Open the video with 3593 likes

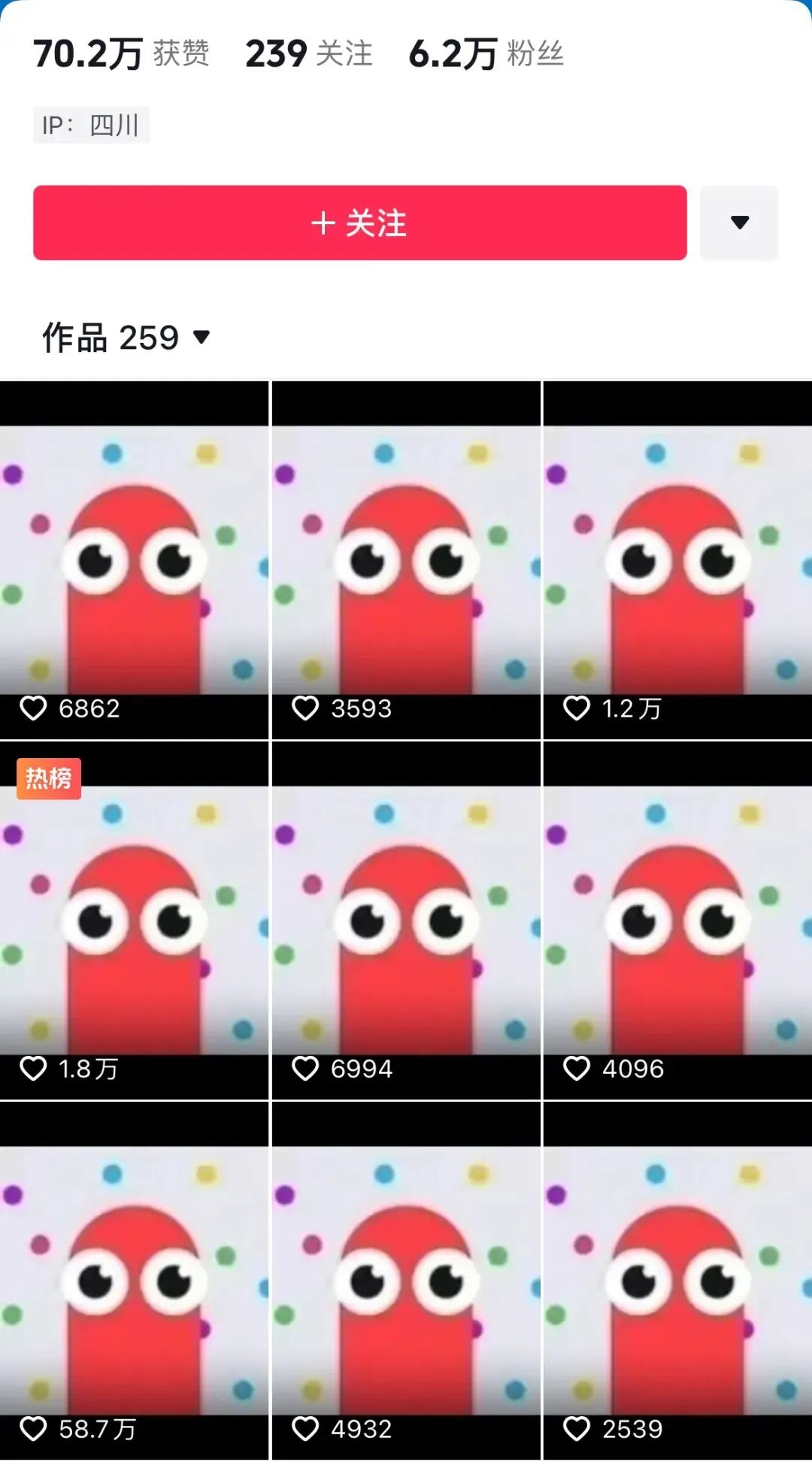coord(406,560)
